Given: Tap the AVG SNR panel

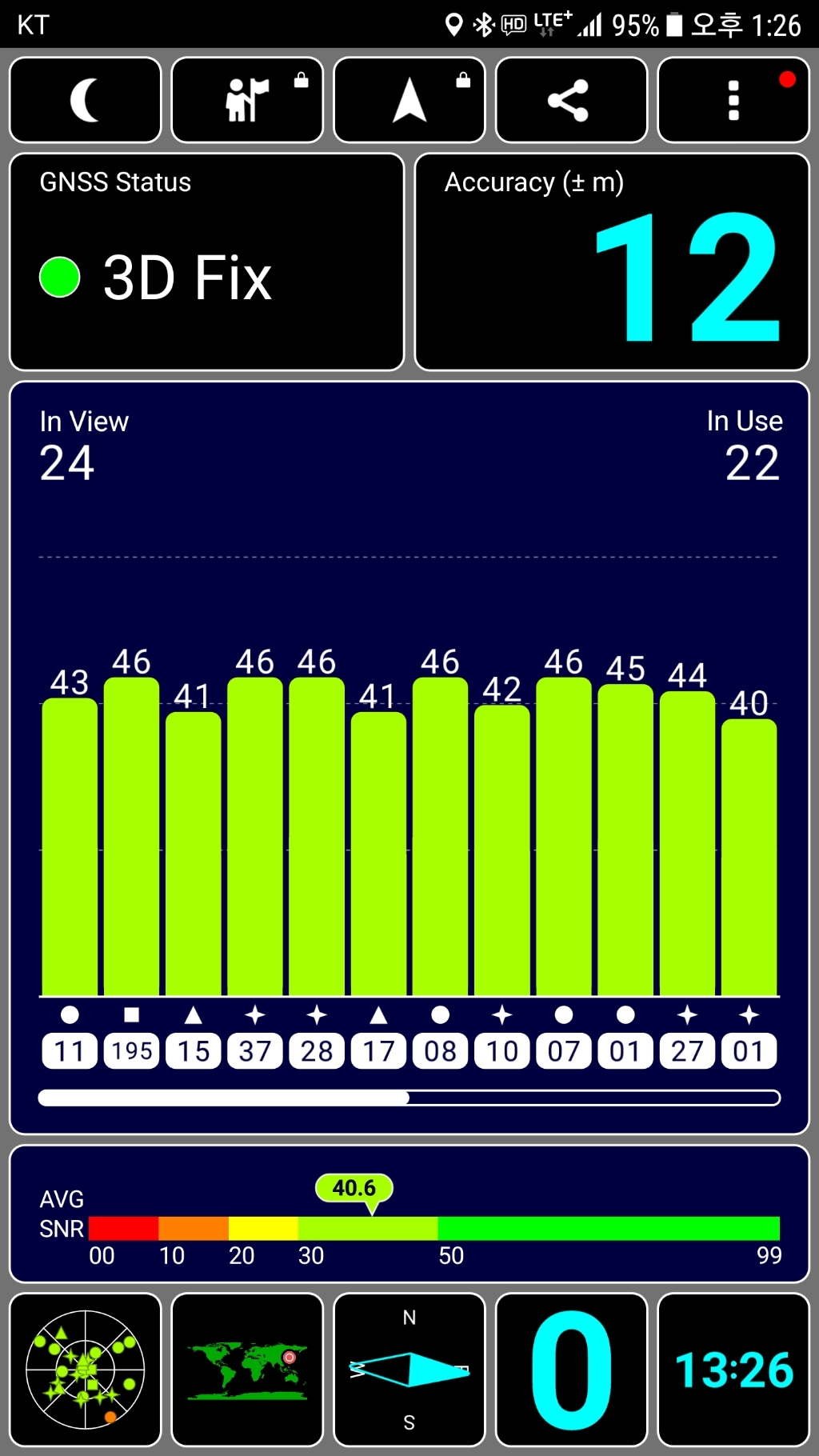Looking at the screenshot, I should (409, 1214).
